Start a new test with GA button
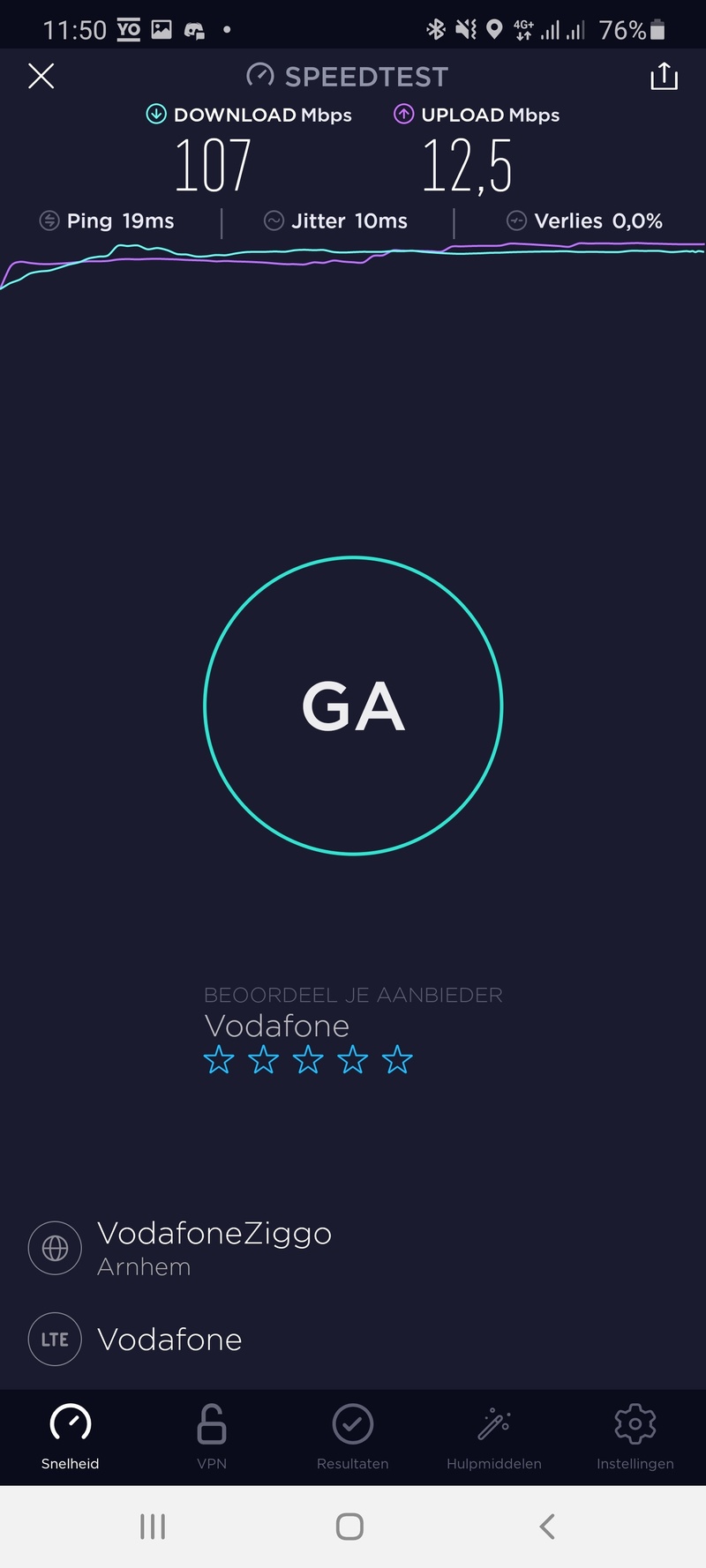Viewport: 706px width, 1568px height. (x=353, y=706)
